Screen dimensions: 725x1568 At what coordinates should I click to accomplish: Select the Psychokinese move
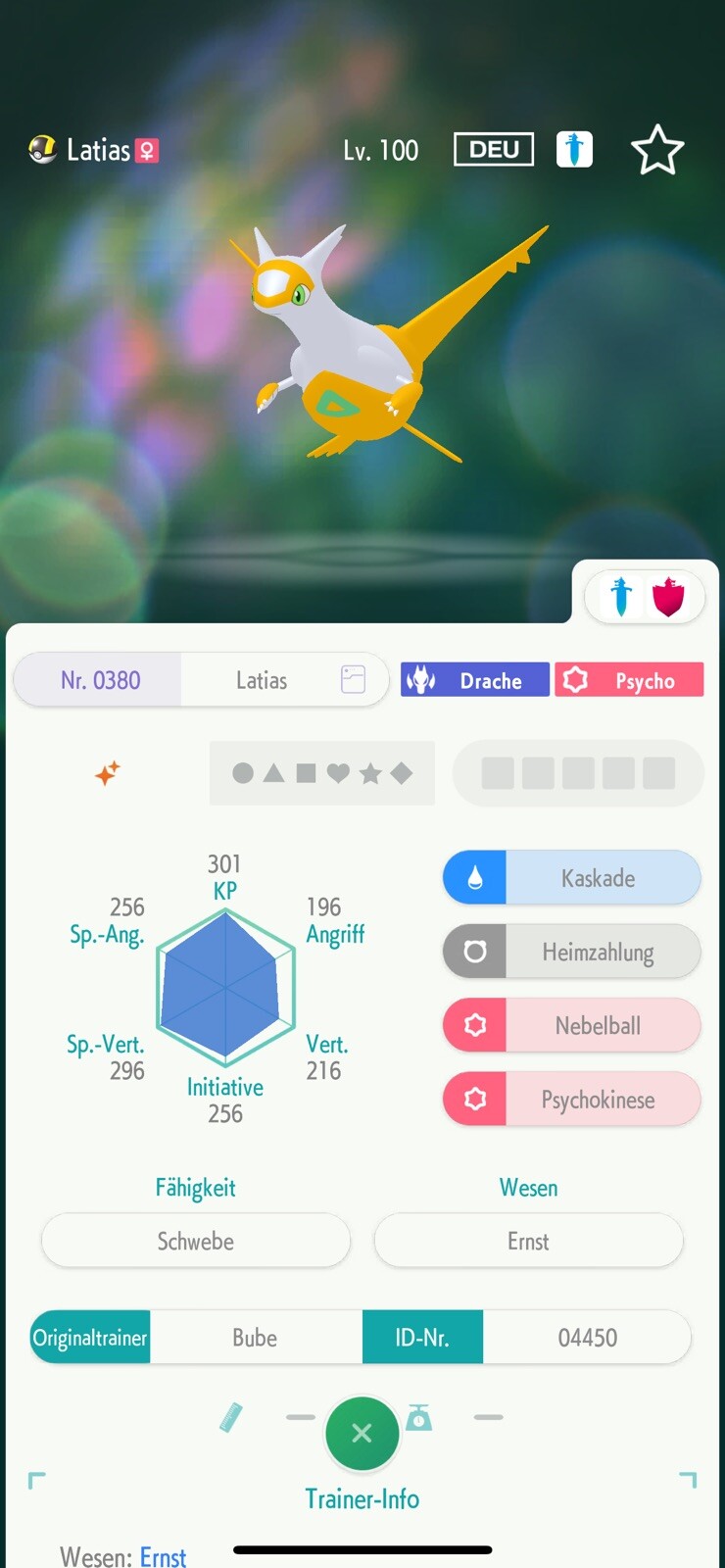[572, 1100]
